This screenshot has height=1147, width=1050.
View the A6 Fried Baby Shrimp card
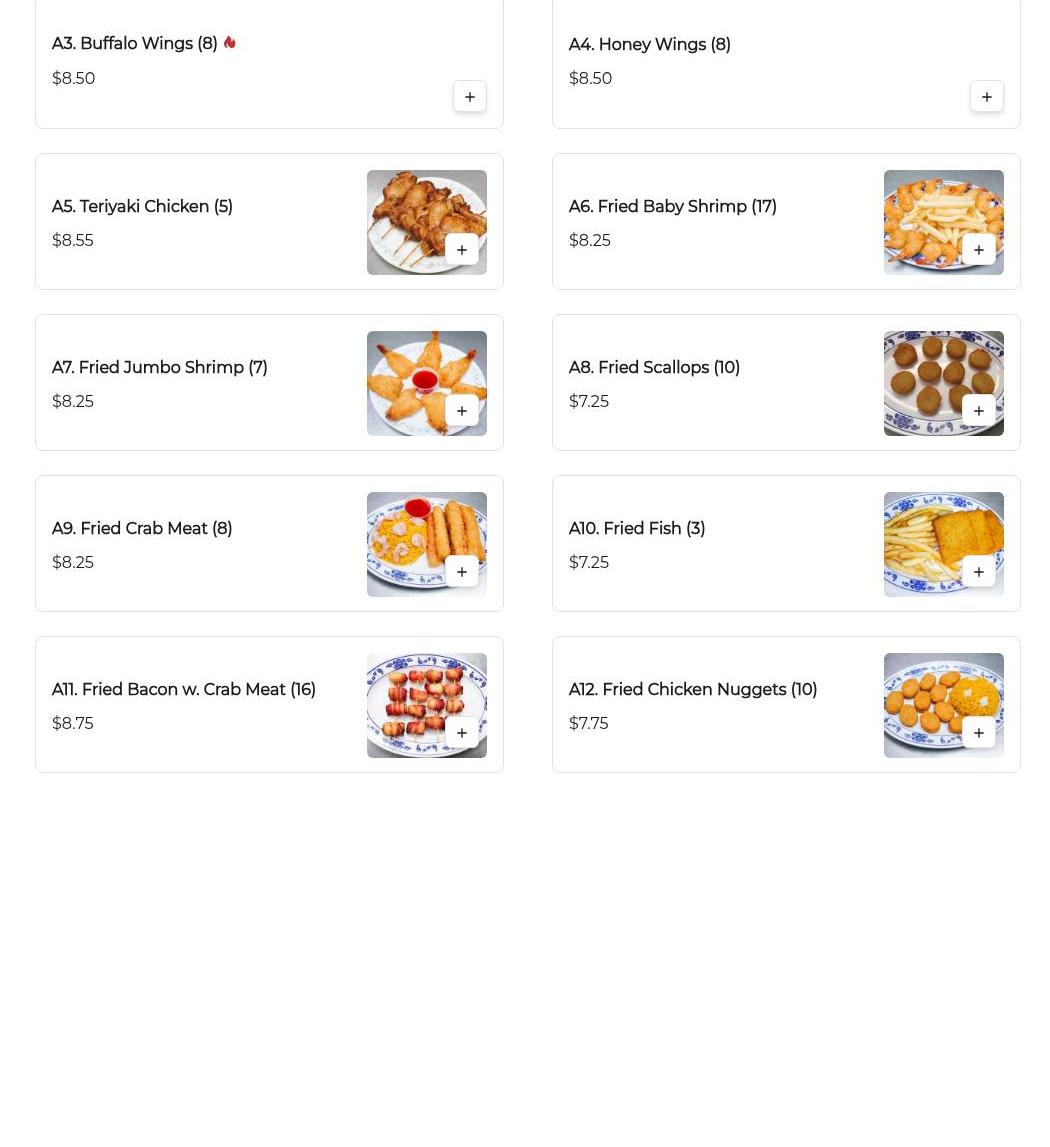pyautogui.click(x=672, y=207)
